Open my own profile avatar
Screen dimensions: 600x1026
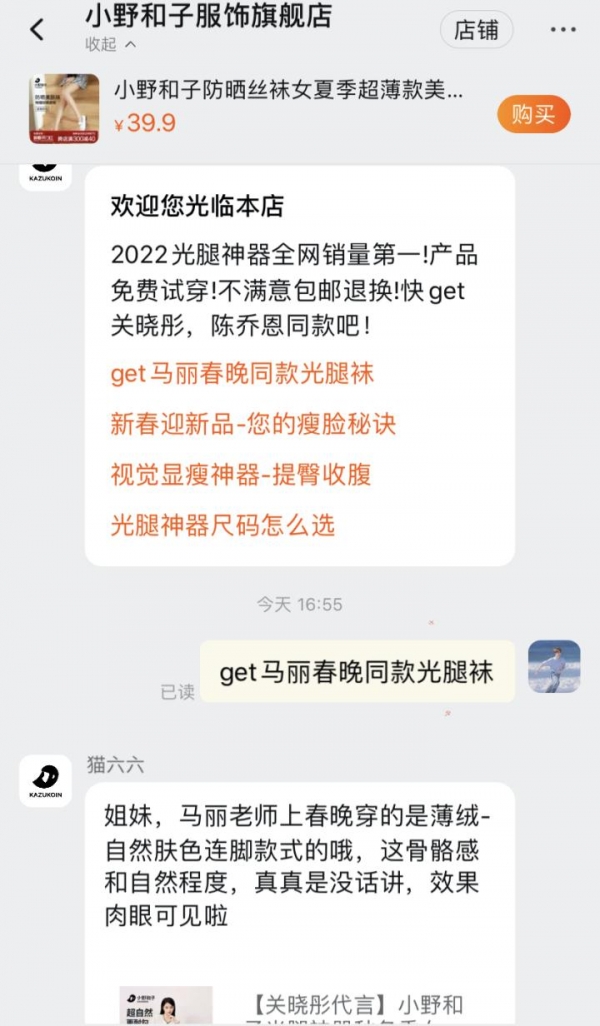click(x=554, y=666)
